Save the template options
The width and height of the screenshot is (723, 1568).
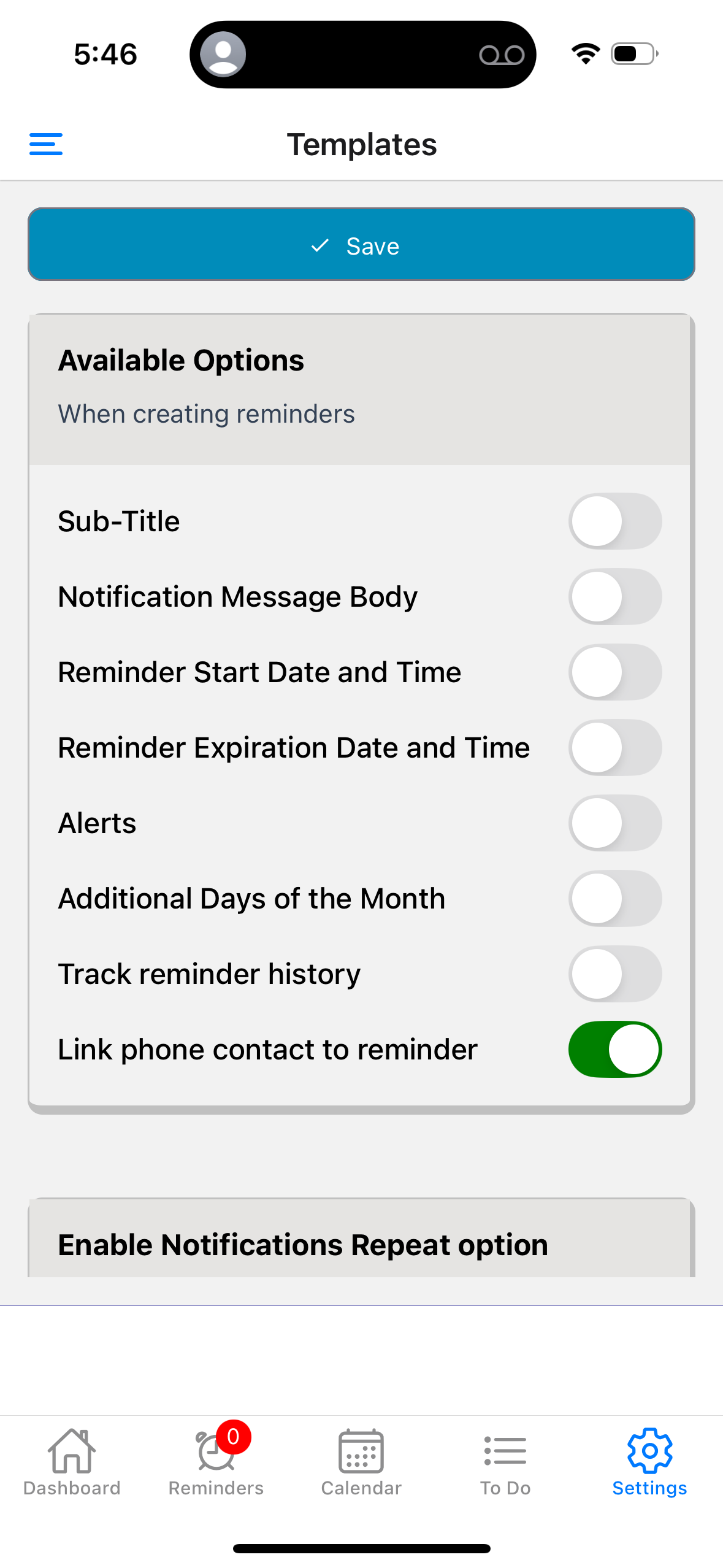pos(361,245)
